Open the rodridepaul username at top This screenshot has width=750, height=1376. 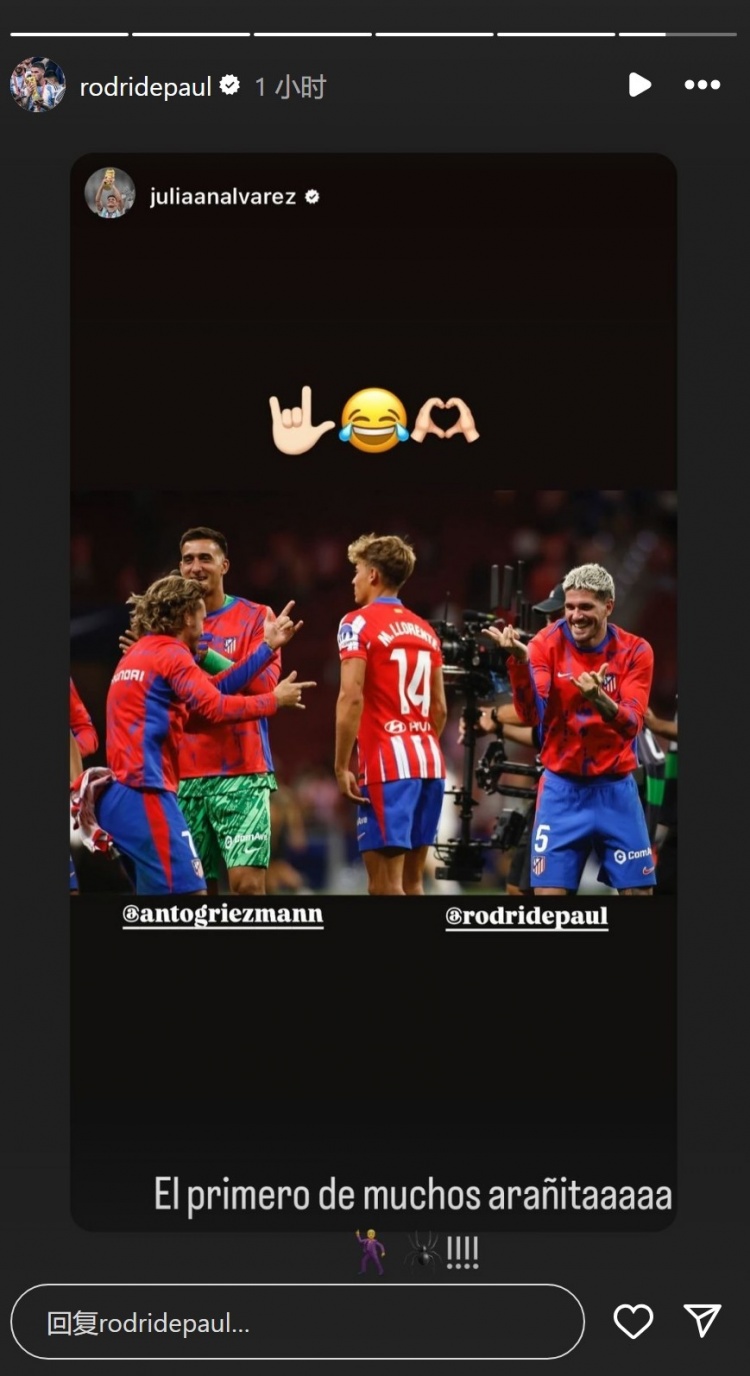click(146, 87)
